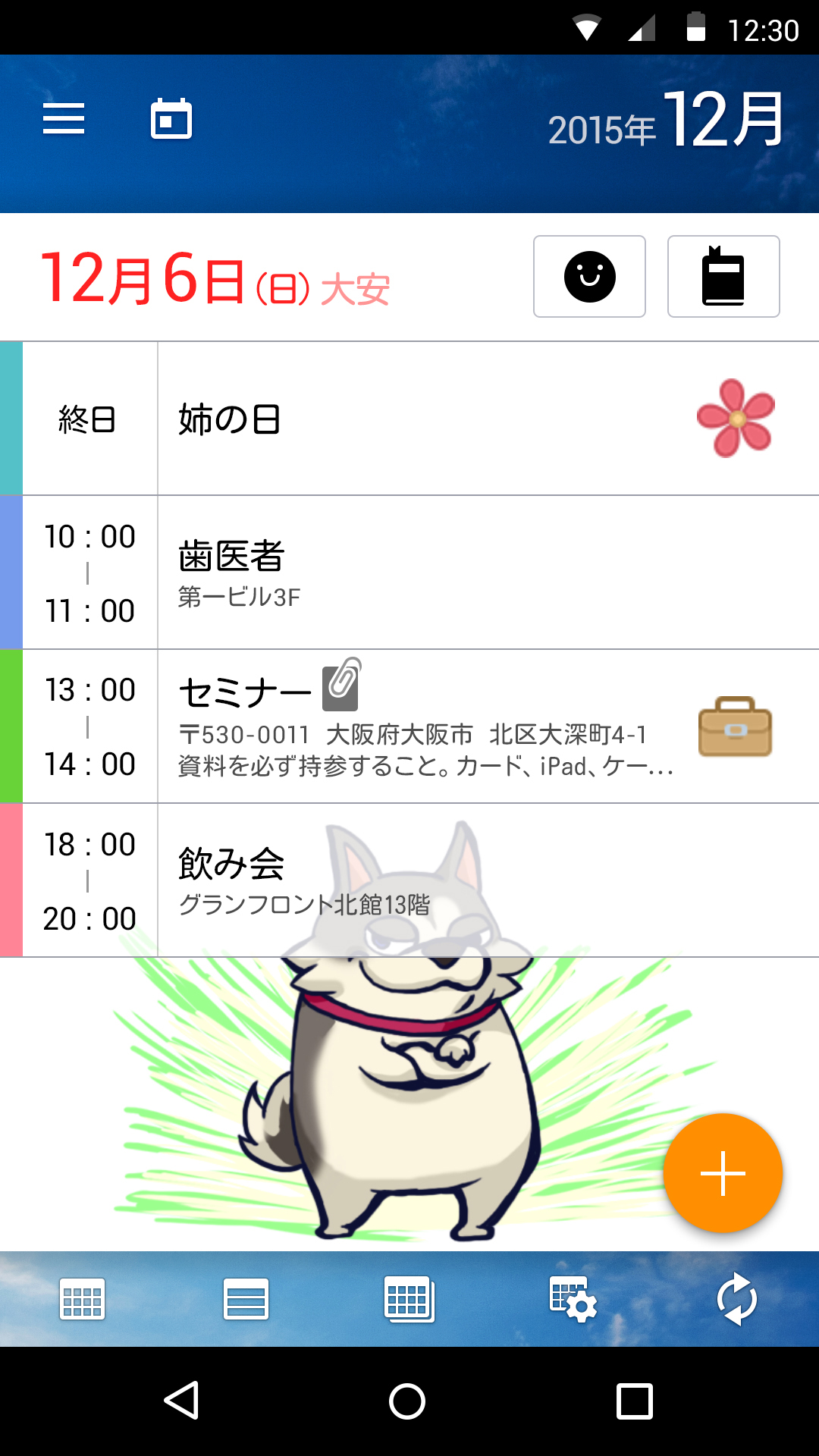Switch to the list schedule view

coord(246,1299)
